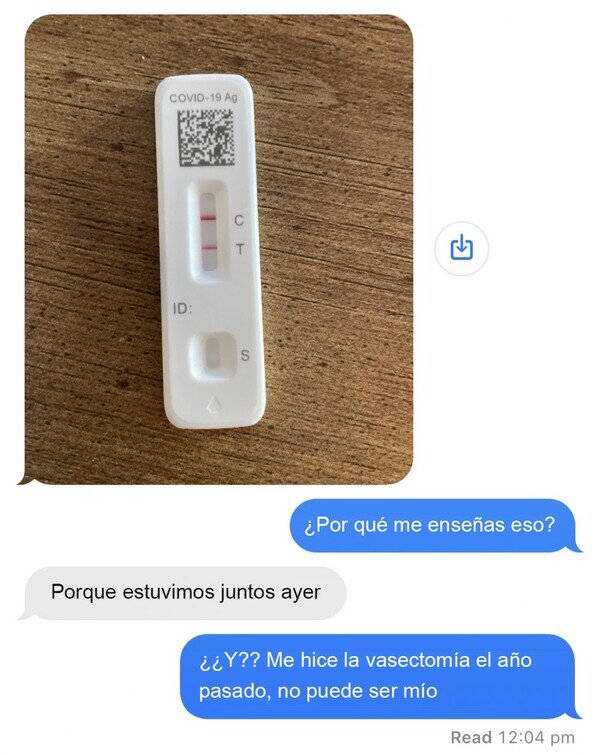Save the received photo with the download icon
This screenshot has width=600, height=755.
pyautogui.click(x=461, y=248)
